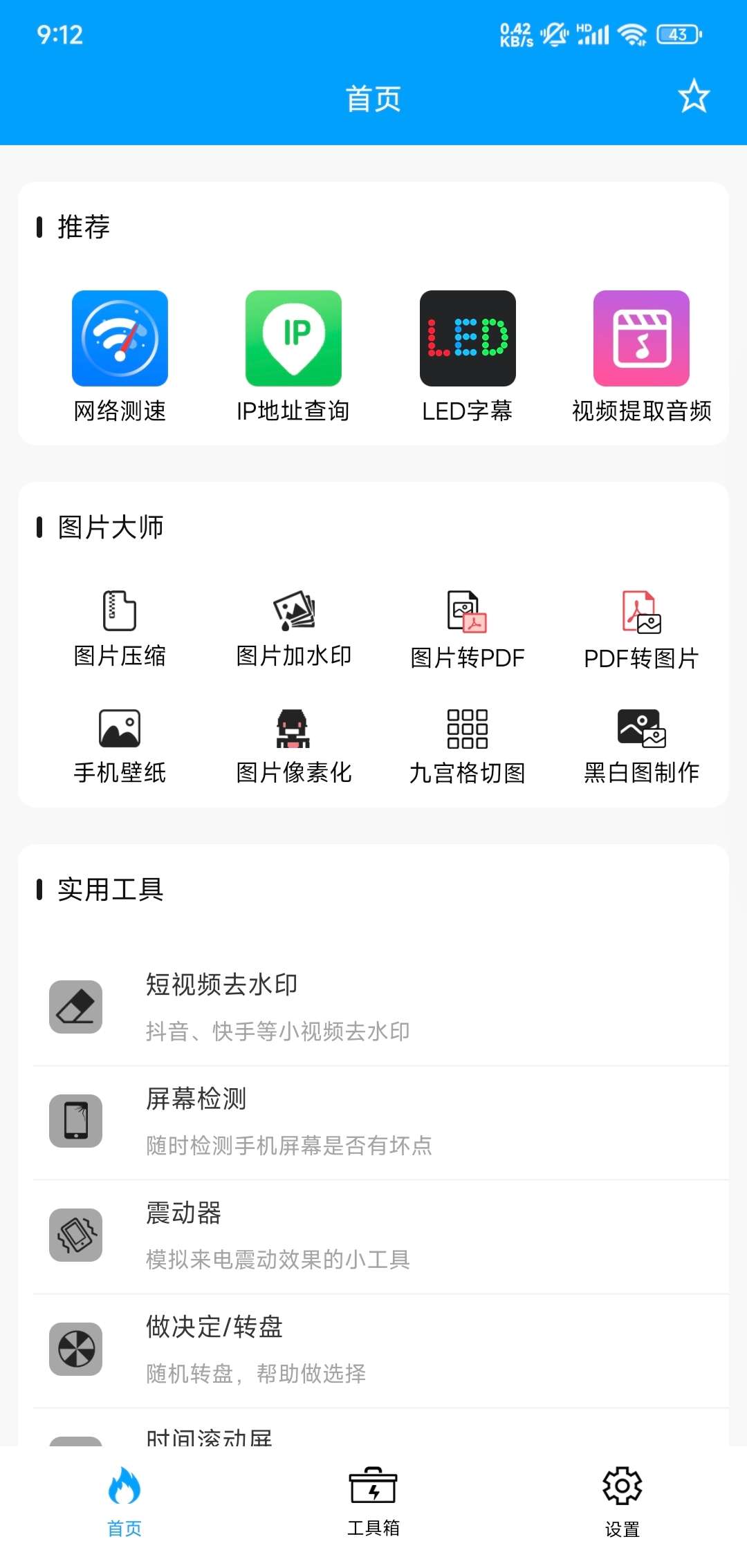Open 短视频去水印 row
This screenshot has width=747, height=1568.
click(373, 1007)
